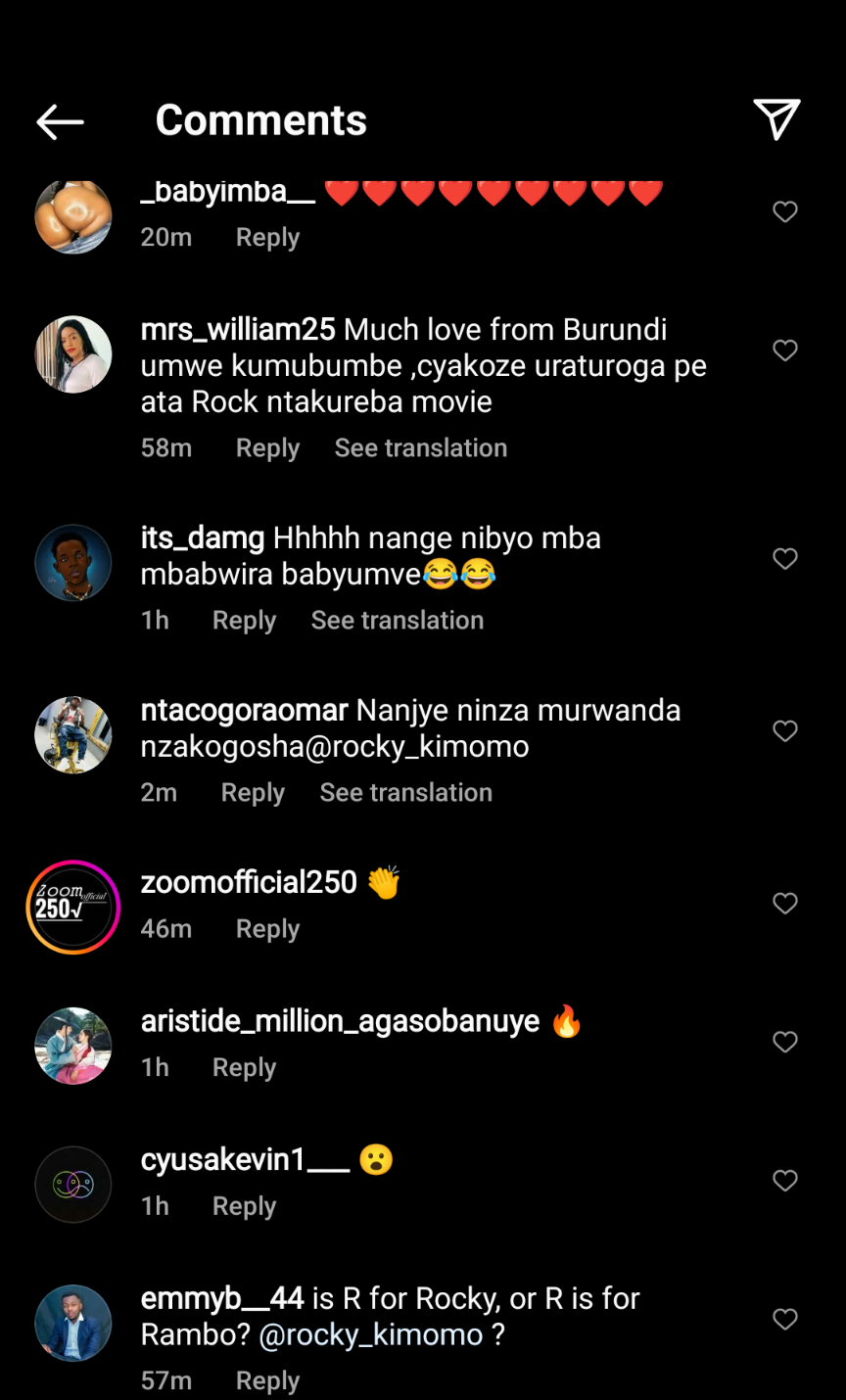
Task: Reply to _babyimba__'s comment
Action: tap(267, 238)
